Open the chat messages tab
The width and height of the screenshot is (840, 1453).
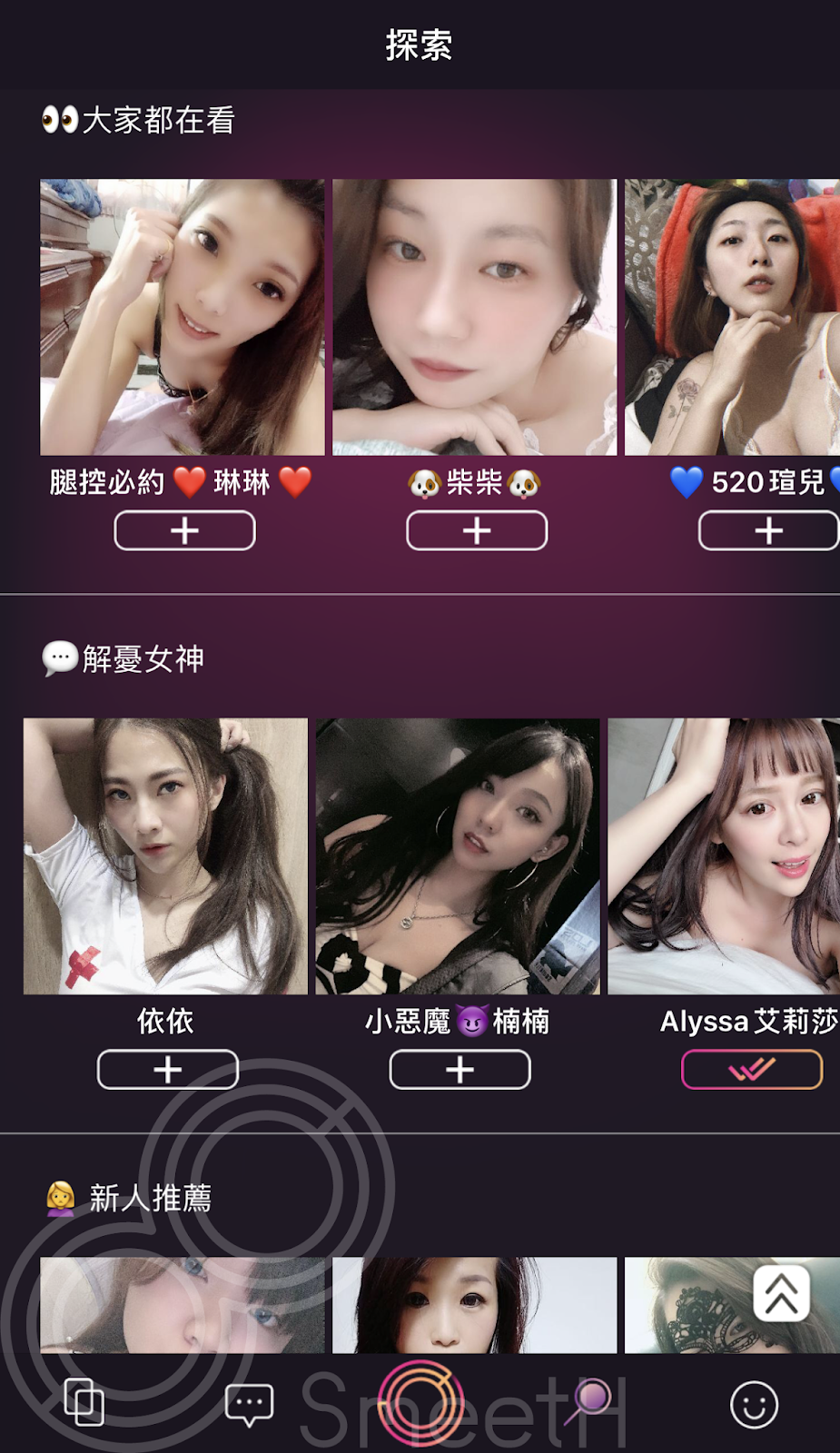tap(249, 1405)
